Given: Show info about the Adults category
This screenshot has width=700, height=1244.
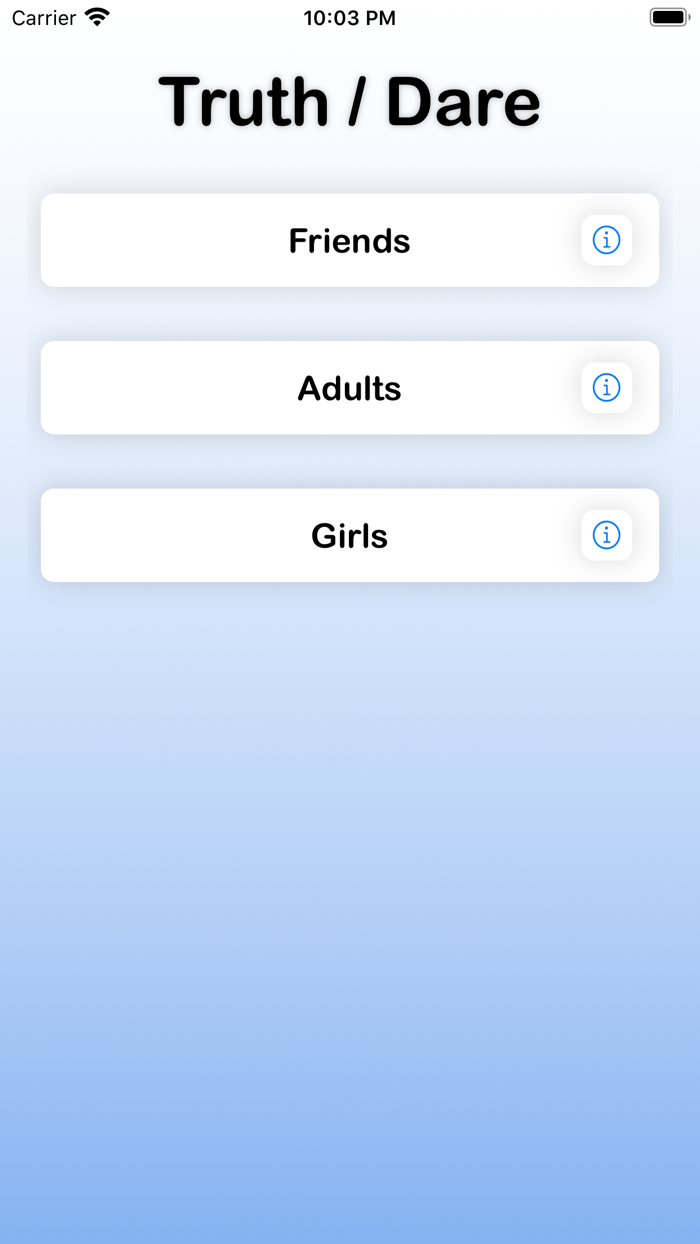Looking at the screenshot, I should click(x=606, y=387).
